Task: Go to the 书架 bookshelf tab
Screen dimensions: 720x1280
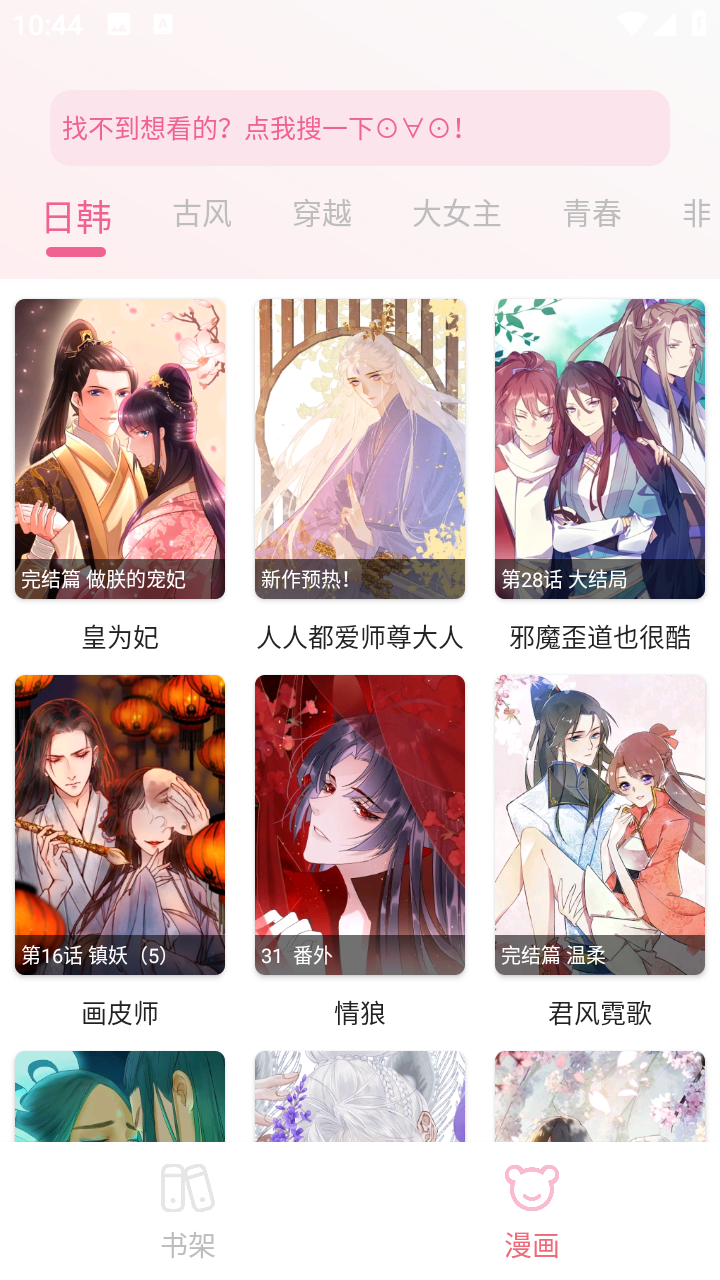Action: [188, 1210]
